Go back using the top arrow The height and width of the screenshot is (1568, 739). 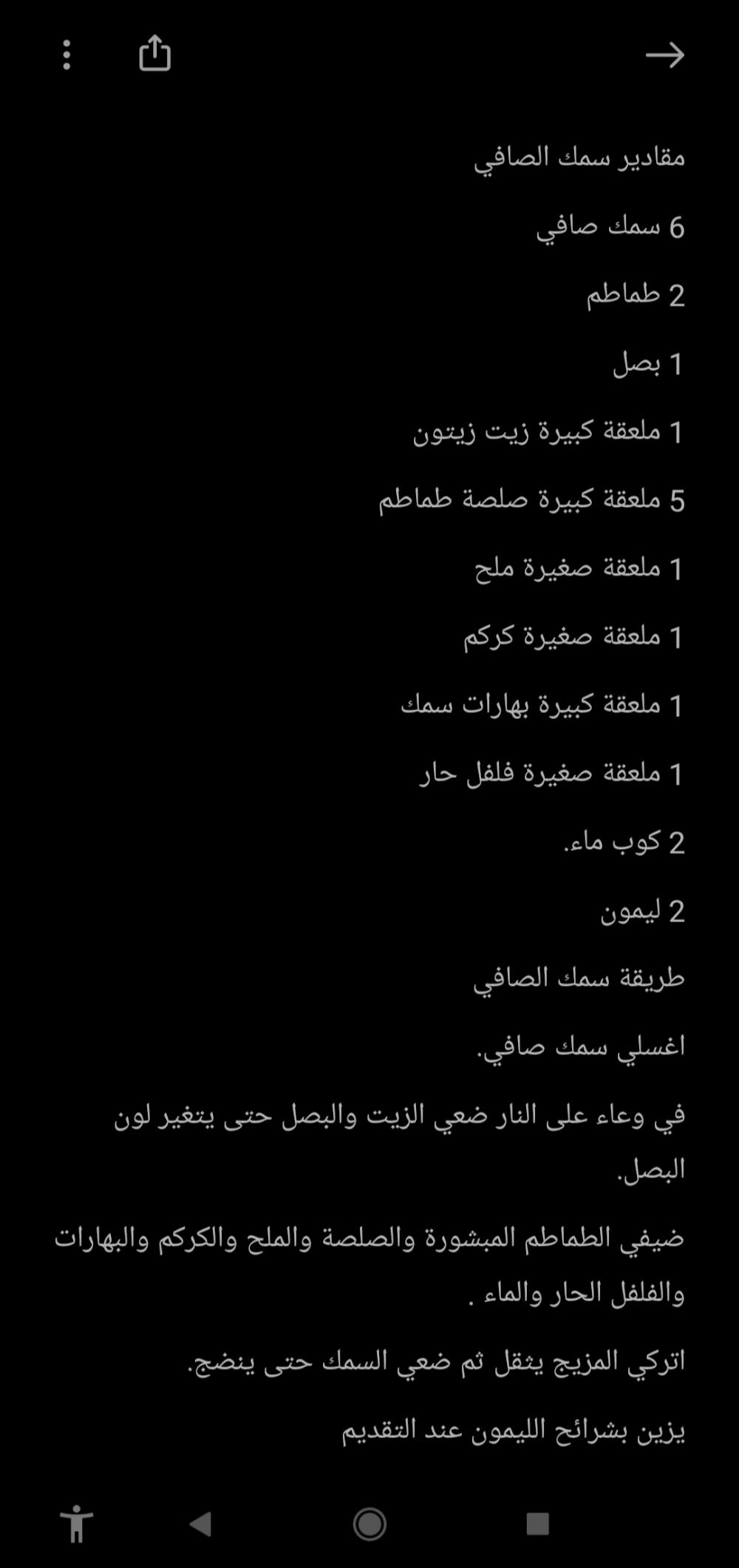tap(665, 55)
